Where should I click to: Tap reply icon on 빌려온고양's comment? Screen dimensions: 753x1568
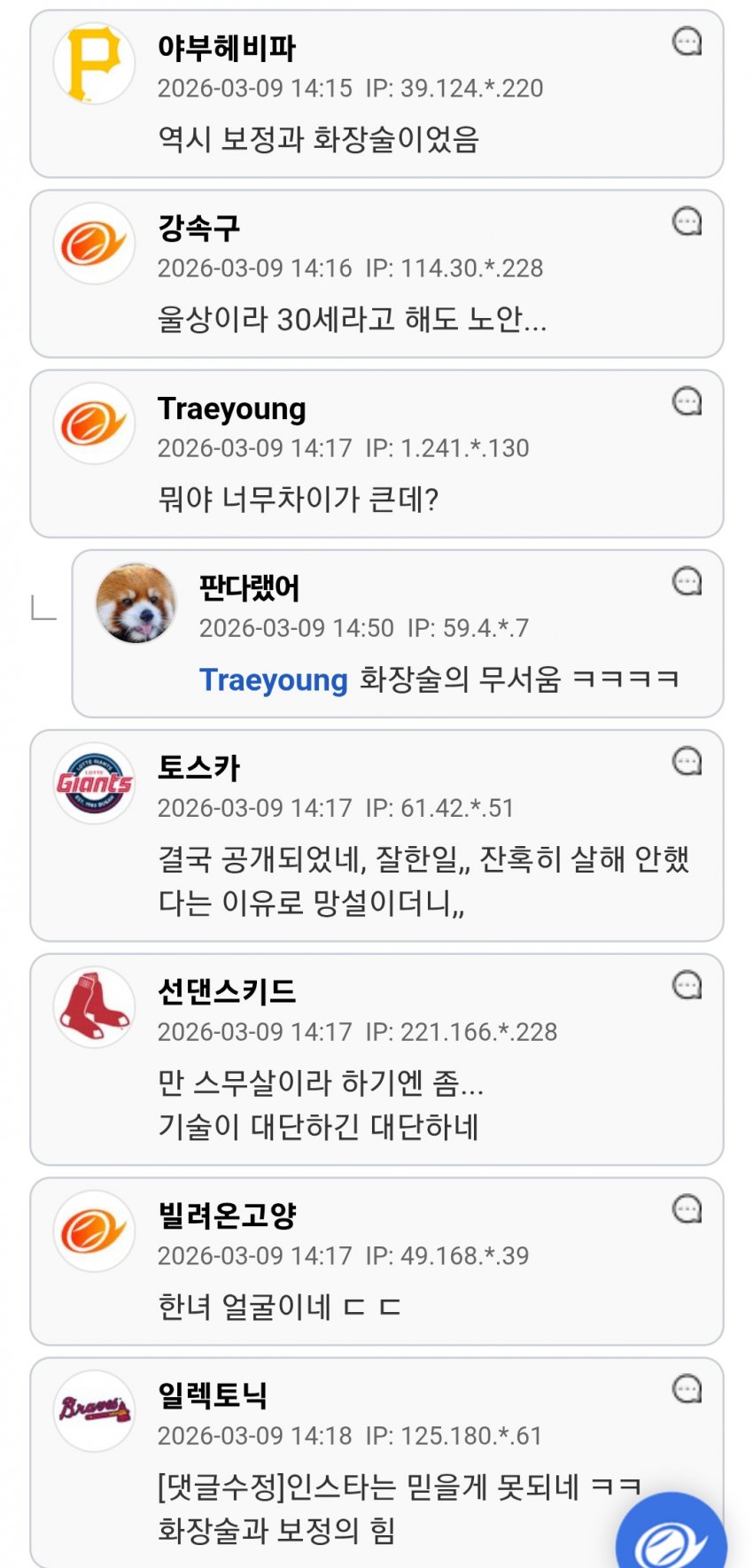tap(687, 1209)
